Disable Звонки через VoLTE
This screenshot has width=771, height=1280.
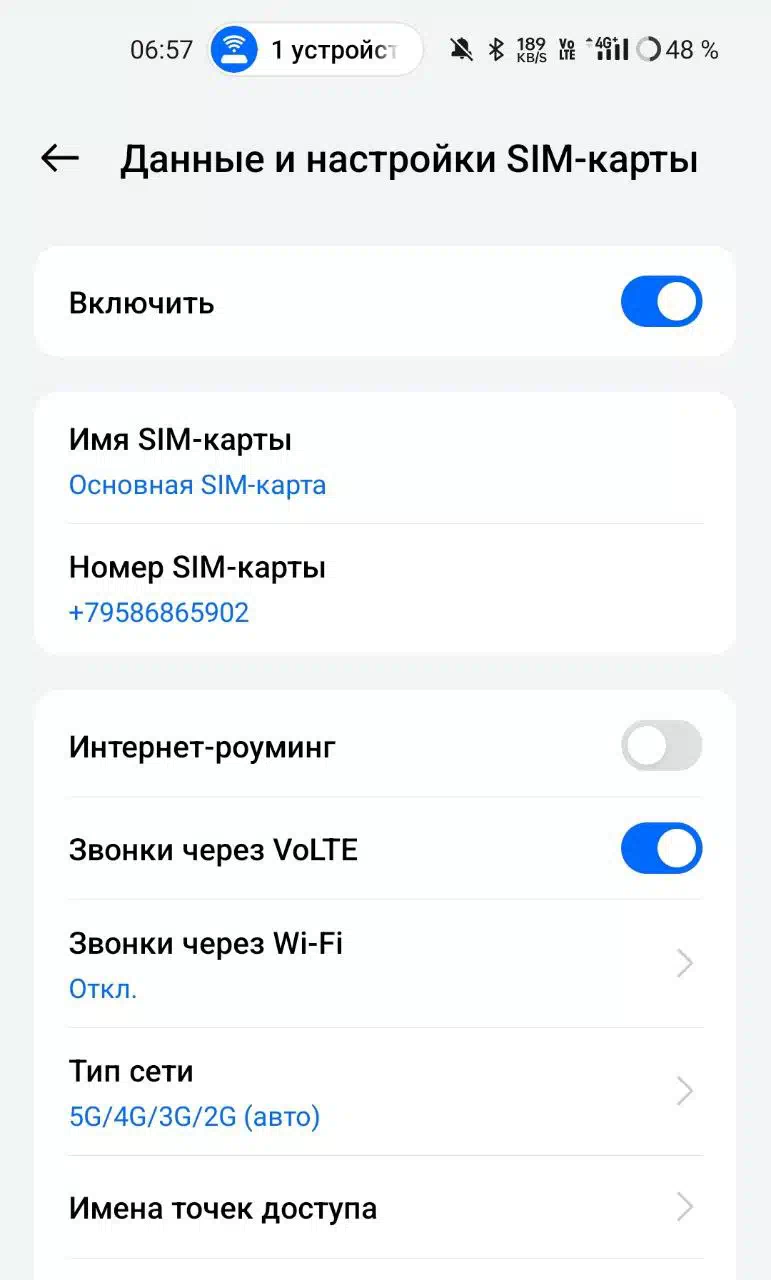pyautogui.click(x=661, y=849)
